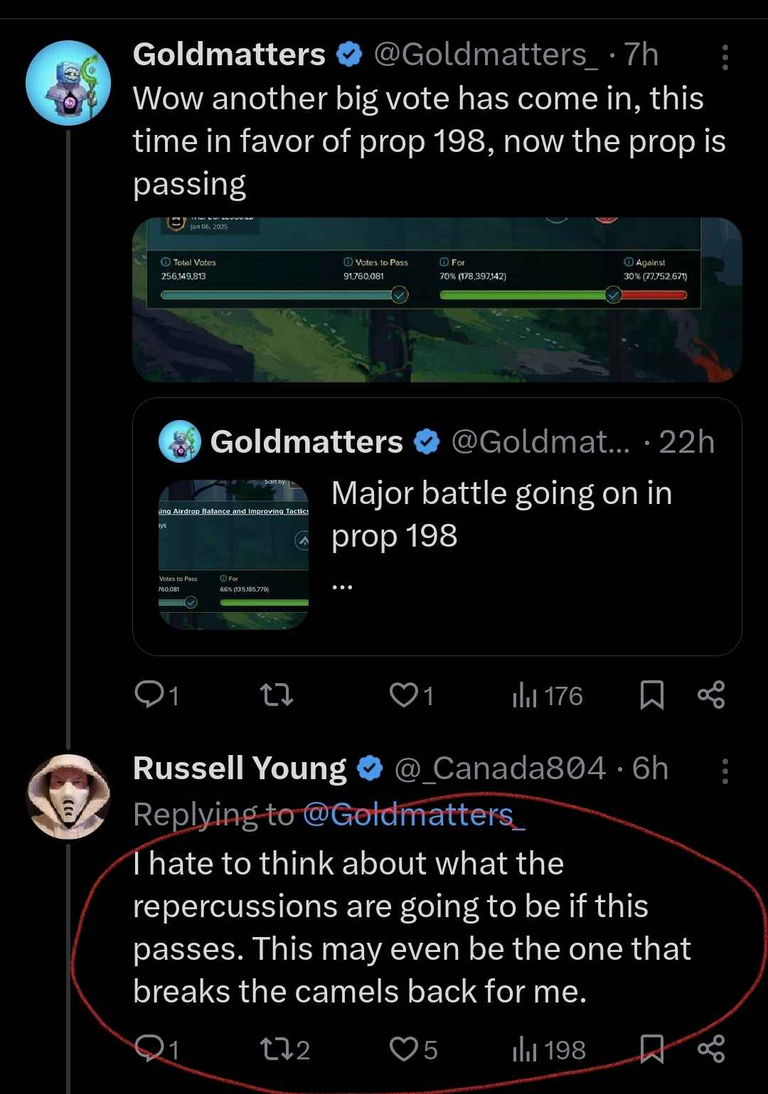The height and width of the screenshot is (1094, 768).
Task: View analytics showing 198 views
Action: coord(549,1049)
